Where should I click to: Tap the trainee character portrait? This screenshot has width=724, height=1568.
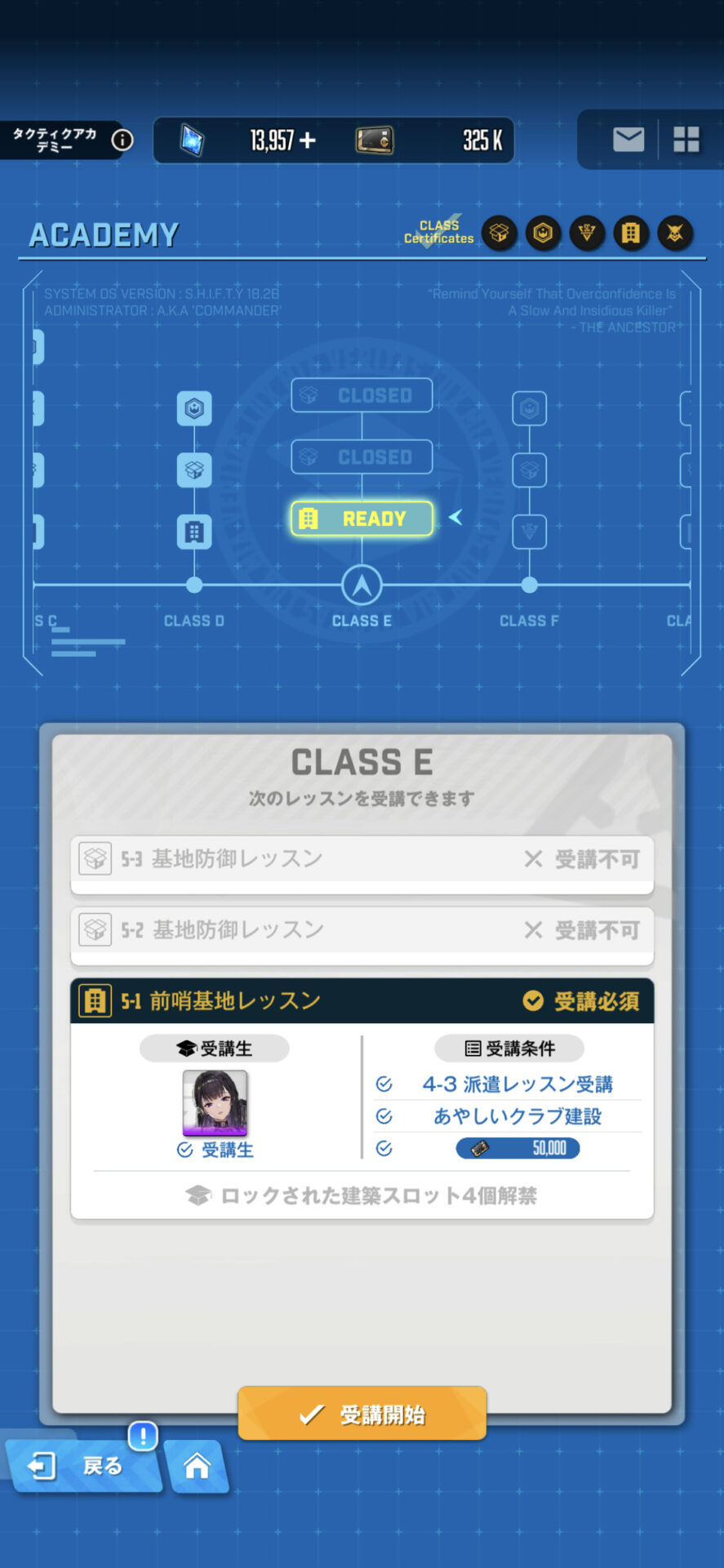[x=215, y=1102]
